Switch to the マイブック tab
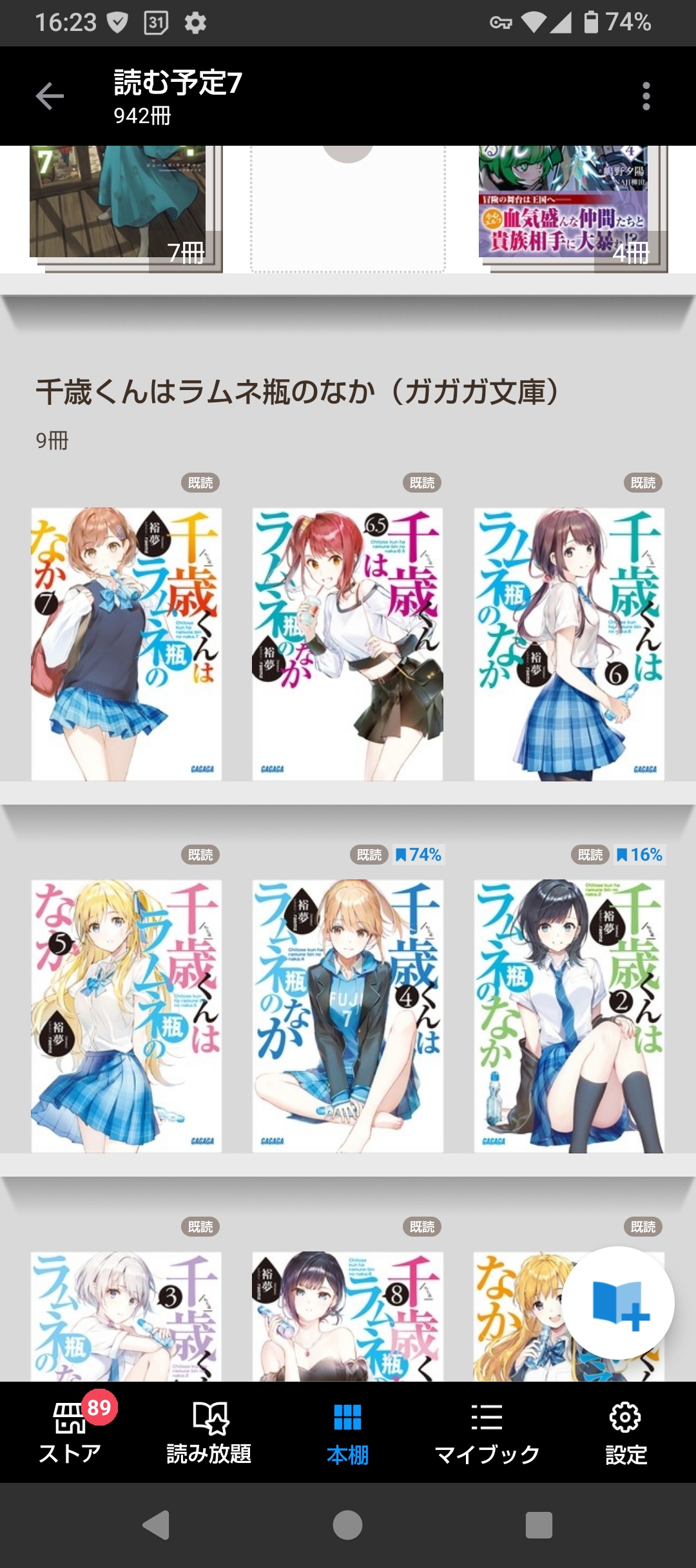Viewport: 696px width, 1568px height. click(x=487, y=1433)
